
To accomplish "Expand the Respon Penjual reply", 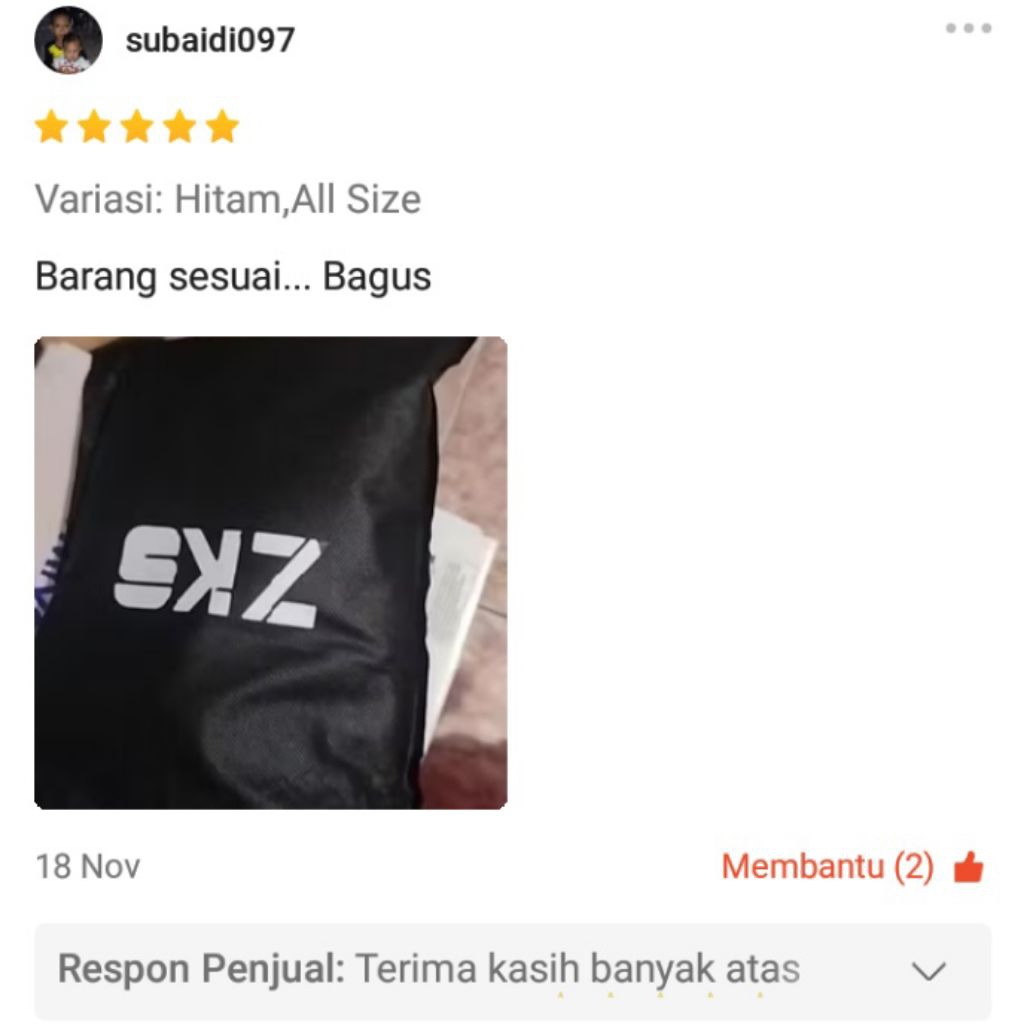I will point(929,970).
